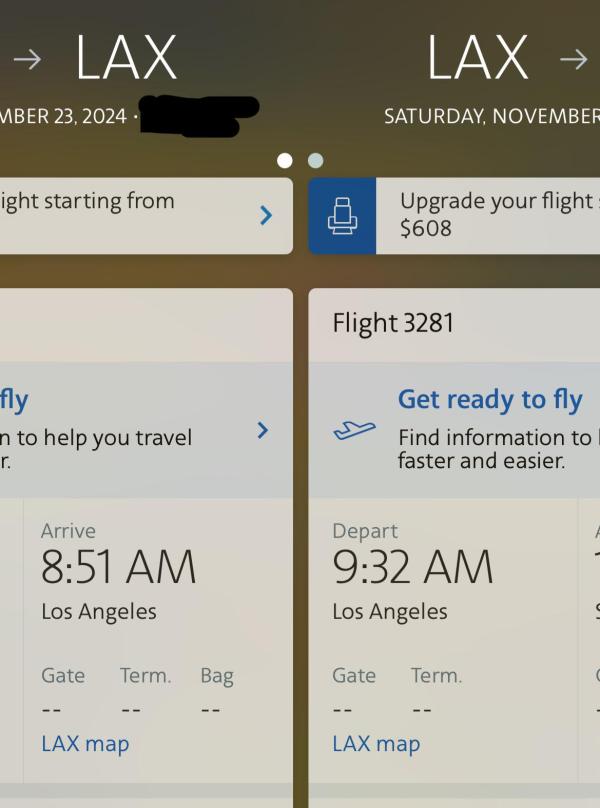Open the left card's fly info chevron

point(262,430)
